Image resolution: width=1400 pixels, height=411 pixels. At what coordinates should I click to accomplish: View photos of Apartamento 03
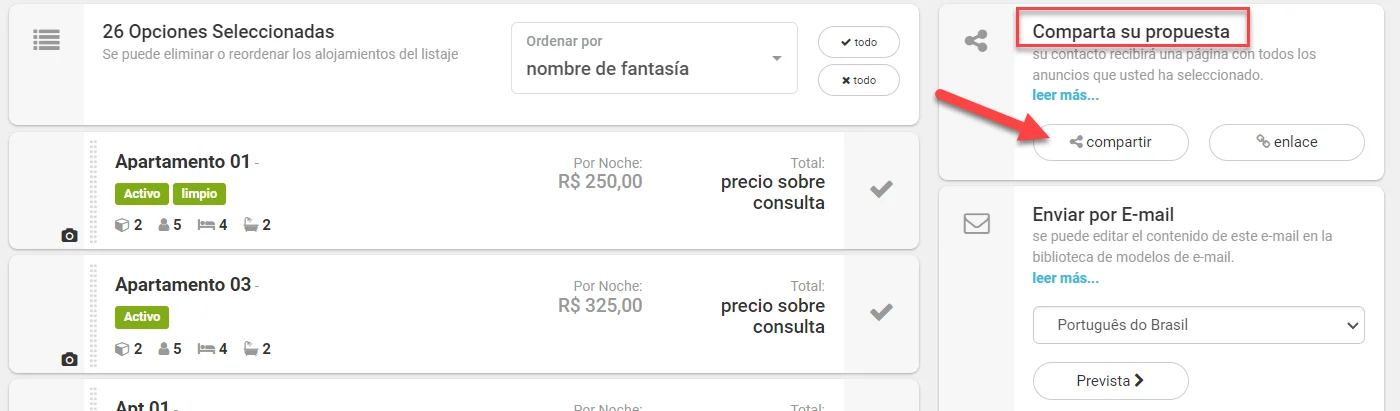[69, 359]
